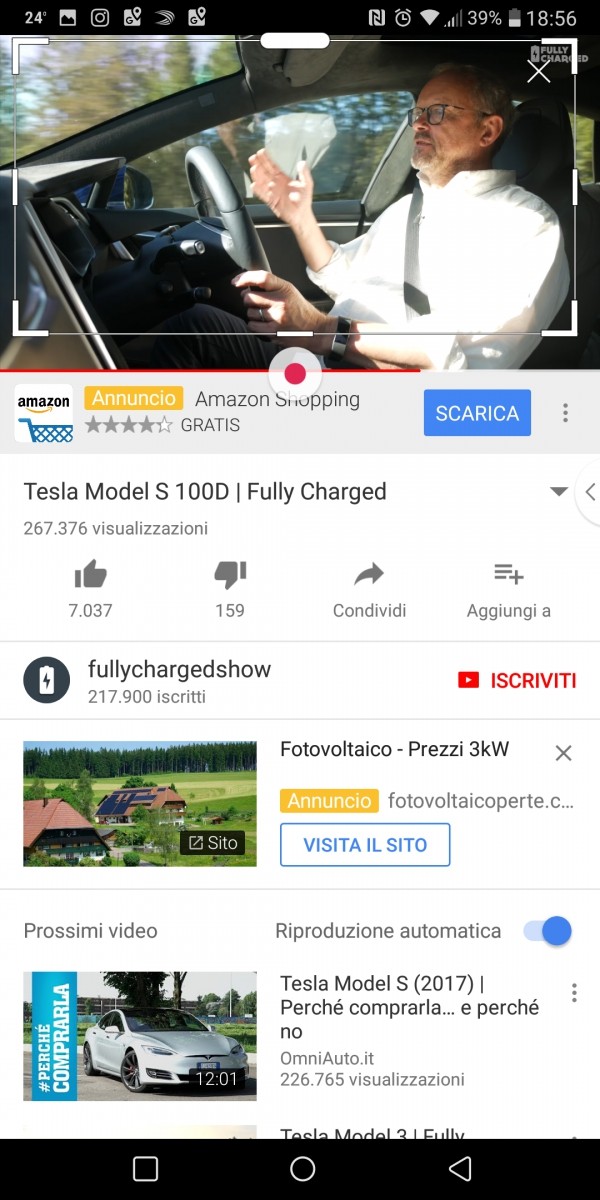The image size is (600, 1200).
Task: Dislike the video
Action: click(x=230, y=588)
